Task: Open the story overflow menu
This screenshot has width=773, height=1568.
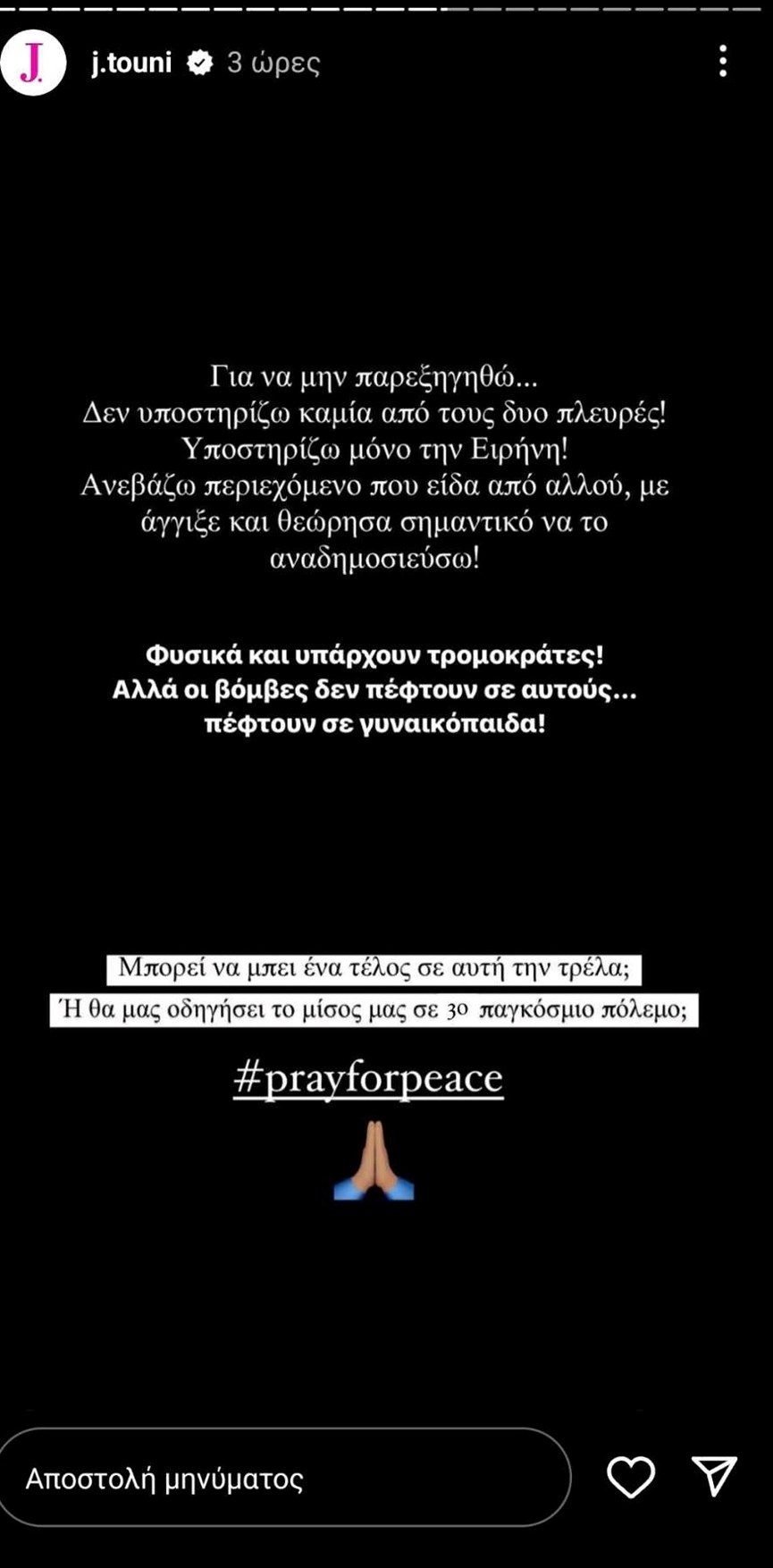Action: click(x=723, y=62)
